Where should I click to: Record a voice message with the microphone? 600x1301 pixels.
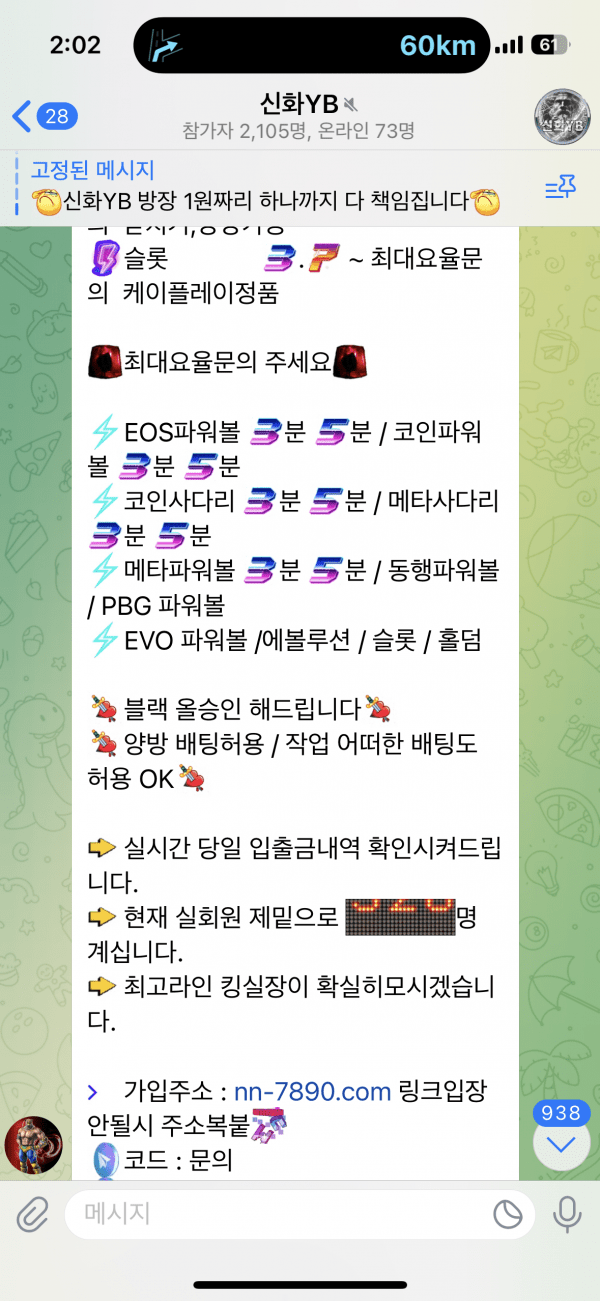coord(567,1215)
